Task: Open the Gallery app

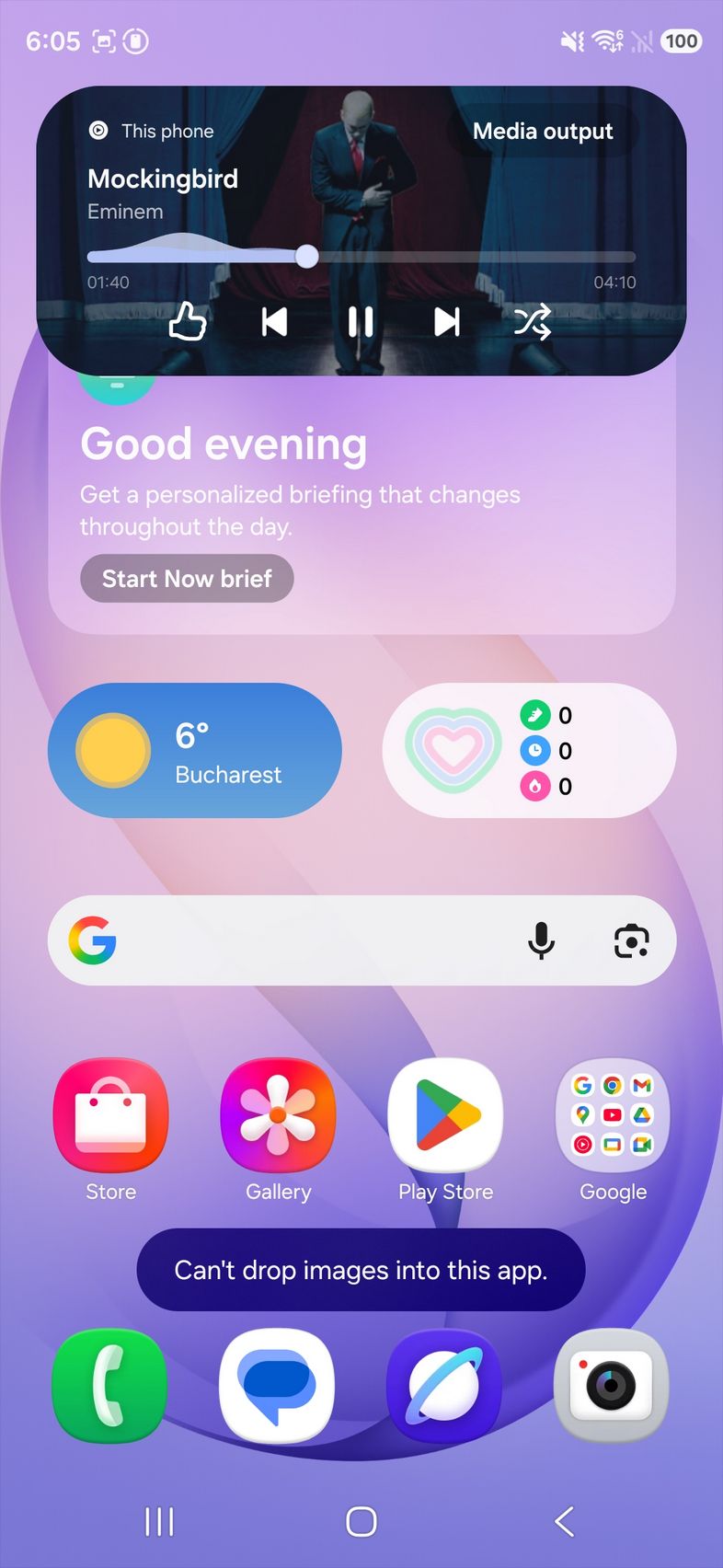Action: [278, 1115]
